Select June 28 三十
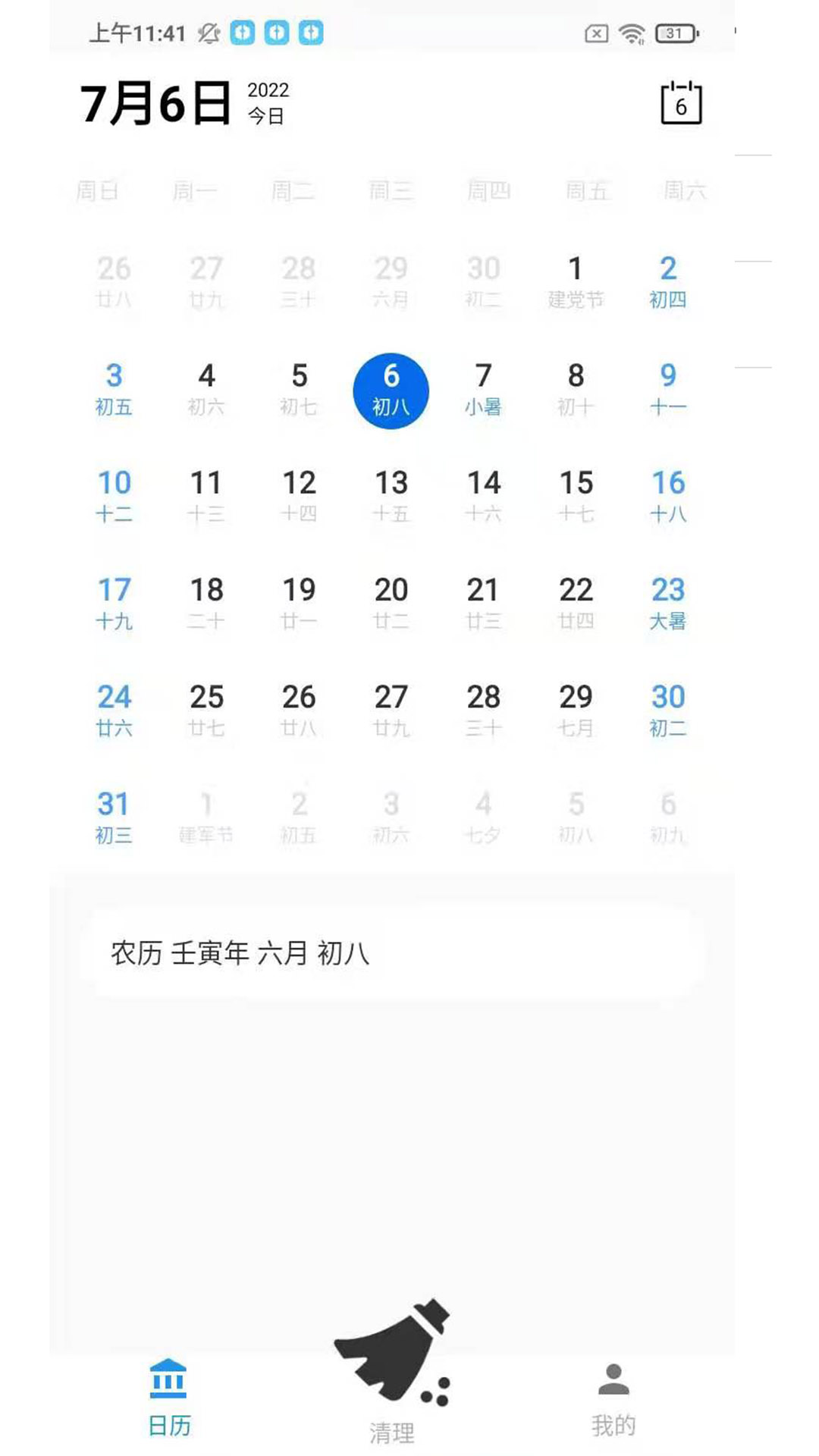819x1456 pixels. pyautogui.click(x=299, y=282)
